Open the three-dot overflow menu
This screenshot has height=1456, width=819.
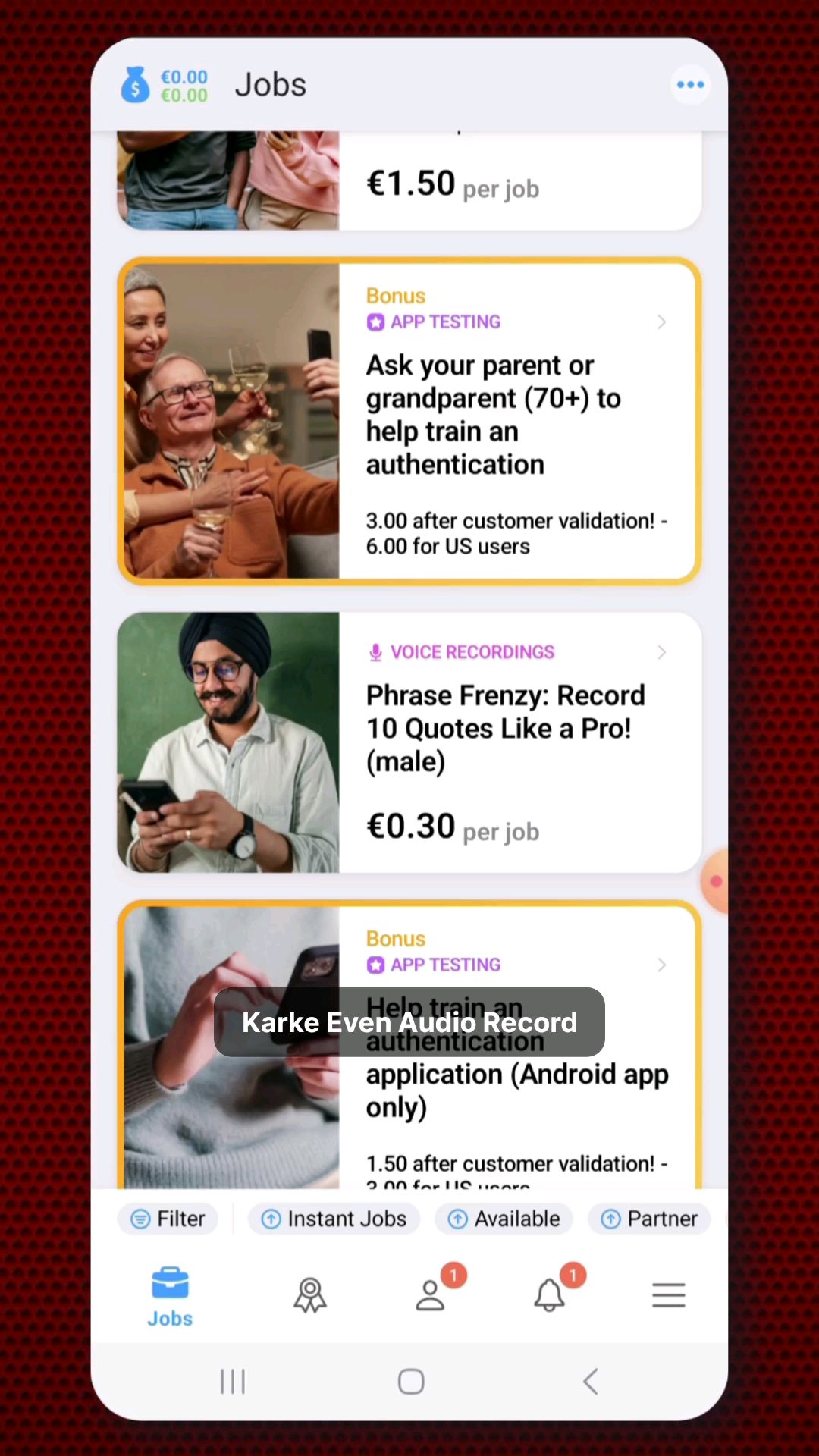pyautogui.click(x=690, y=85)
